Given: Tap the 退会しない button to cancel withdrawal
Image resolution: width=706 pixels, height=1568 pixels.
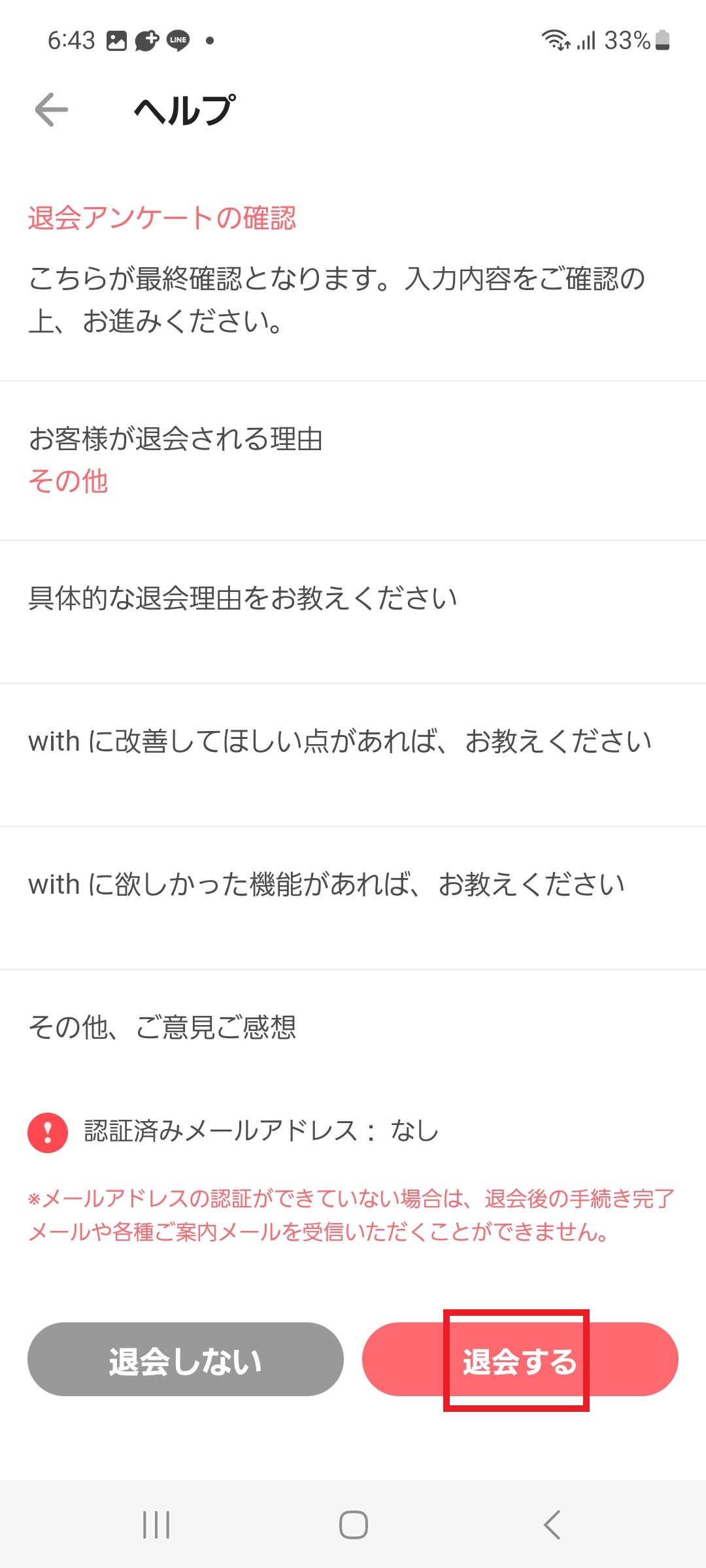Looking at the screenshot, I should click(185, 1360).
